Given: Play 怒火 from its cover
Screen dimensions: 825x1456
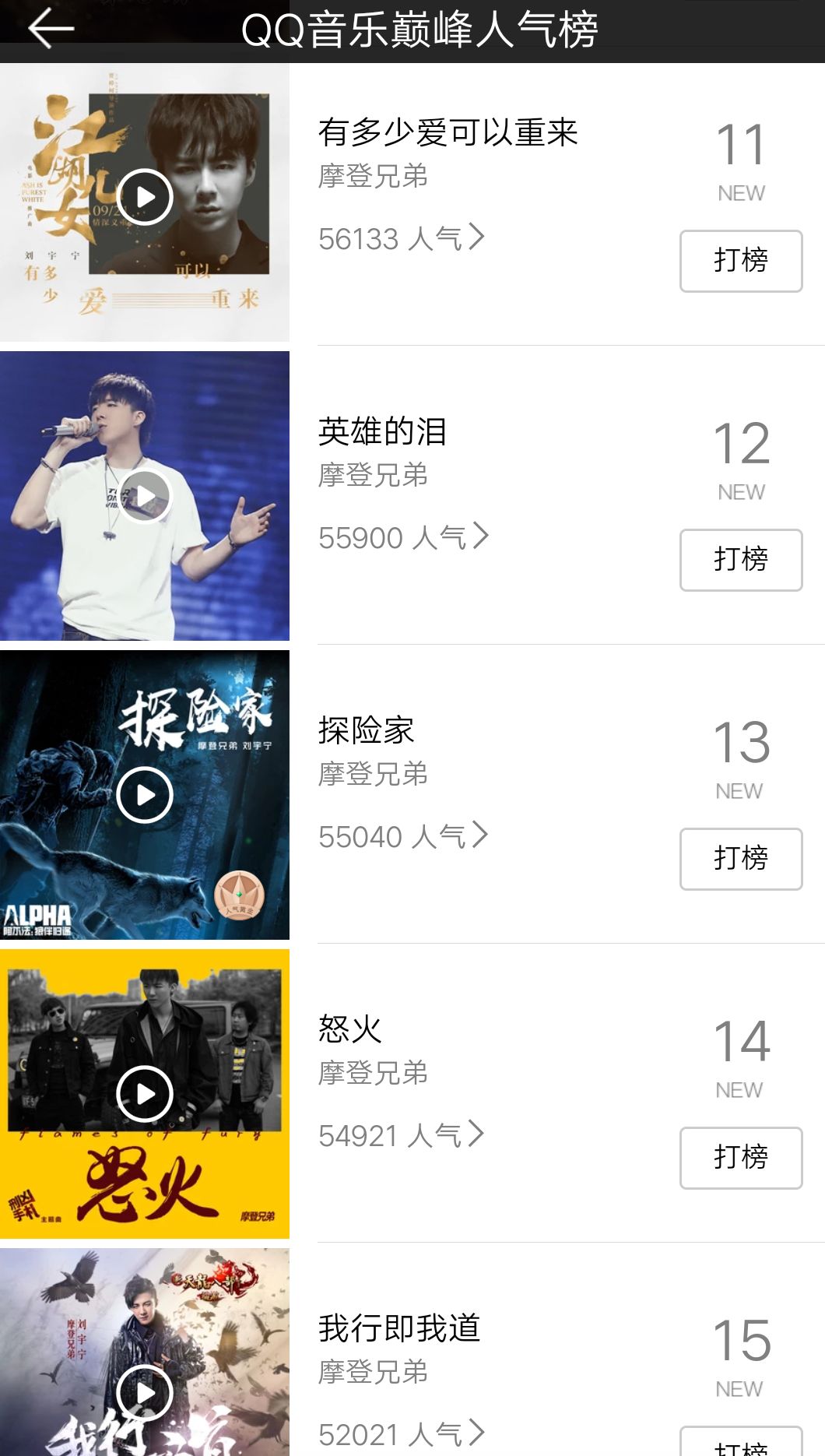Looking at the screenshot, I should [x=145, y=1094].
